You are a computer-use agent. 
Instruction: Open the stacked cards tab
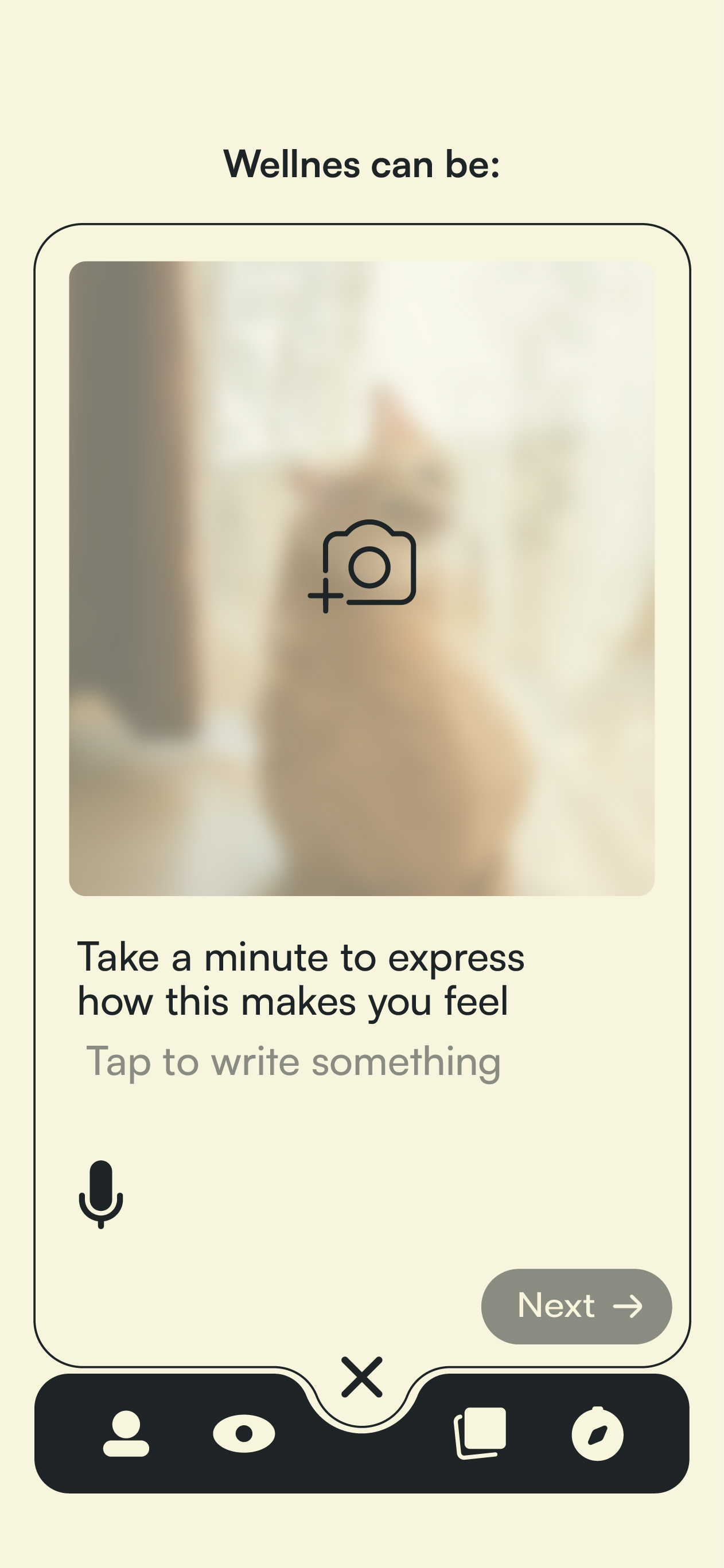point(480,1433)
